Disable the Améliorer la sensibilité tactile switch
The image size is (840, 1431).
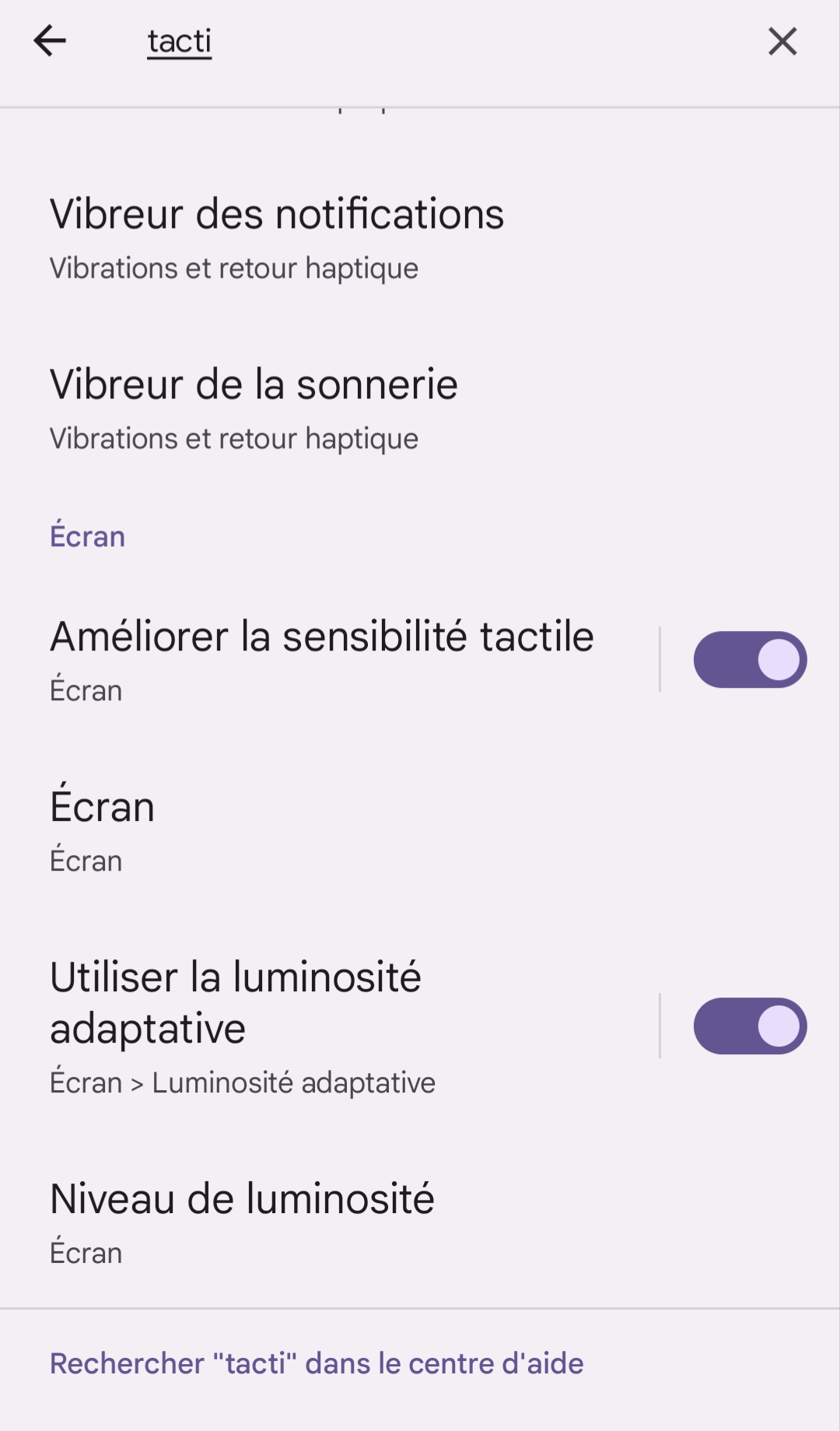click(750, 660)
